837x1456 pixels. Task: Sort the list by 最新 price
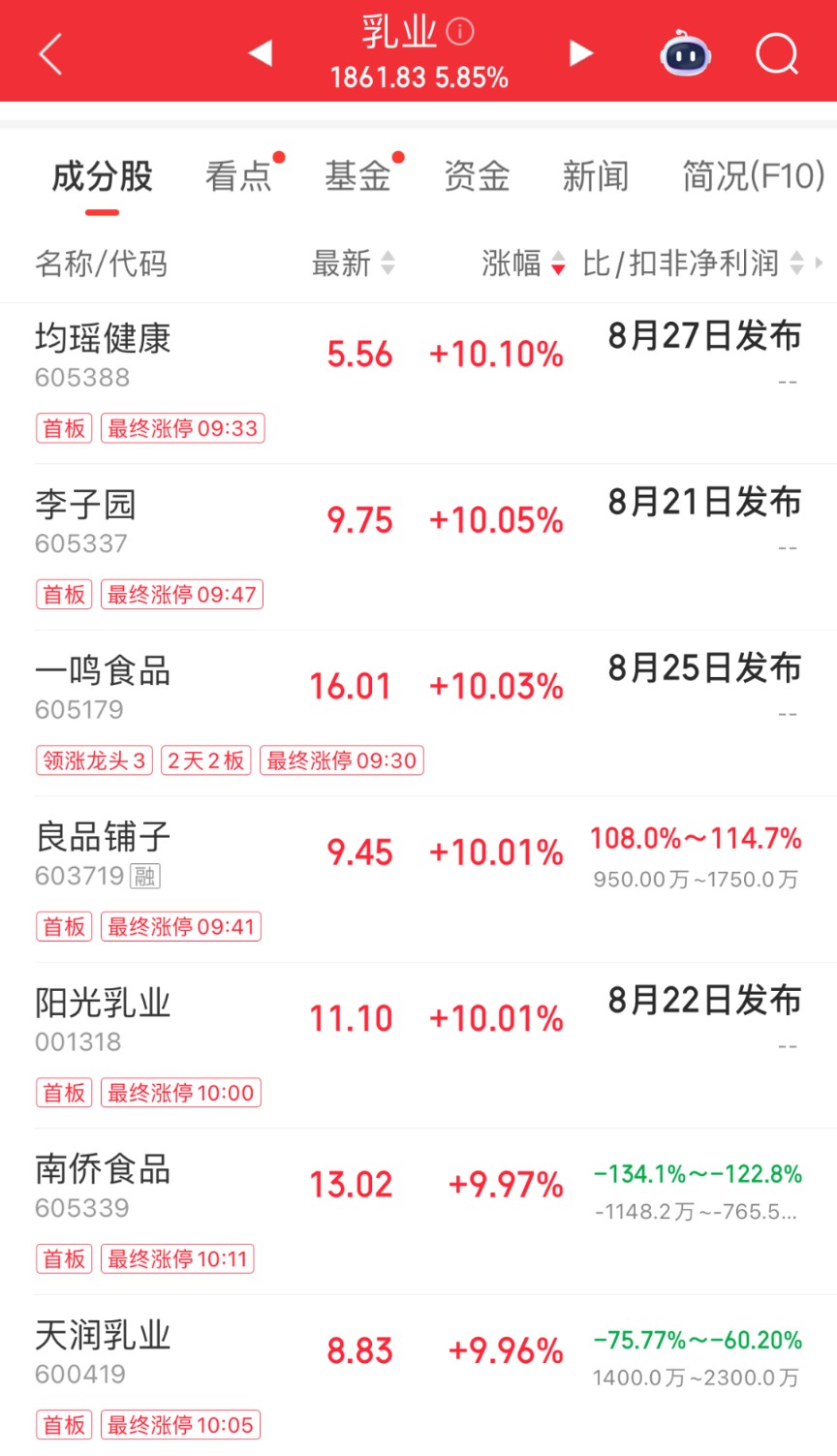click(353, 263)
